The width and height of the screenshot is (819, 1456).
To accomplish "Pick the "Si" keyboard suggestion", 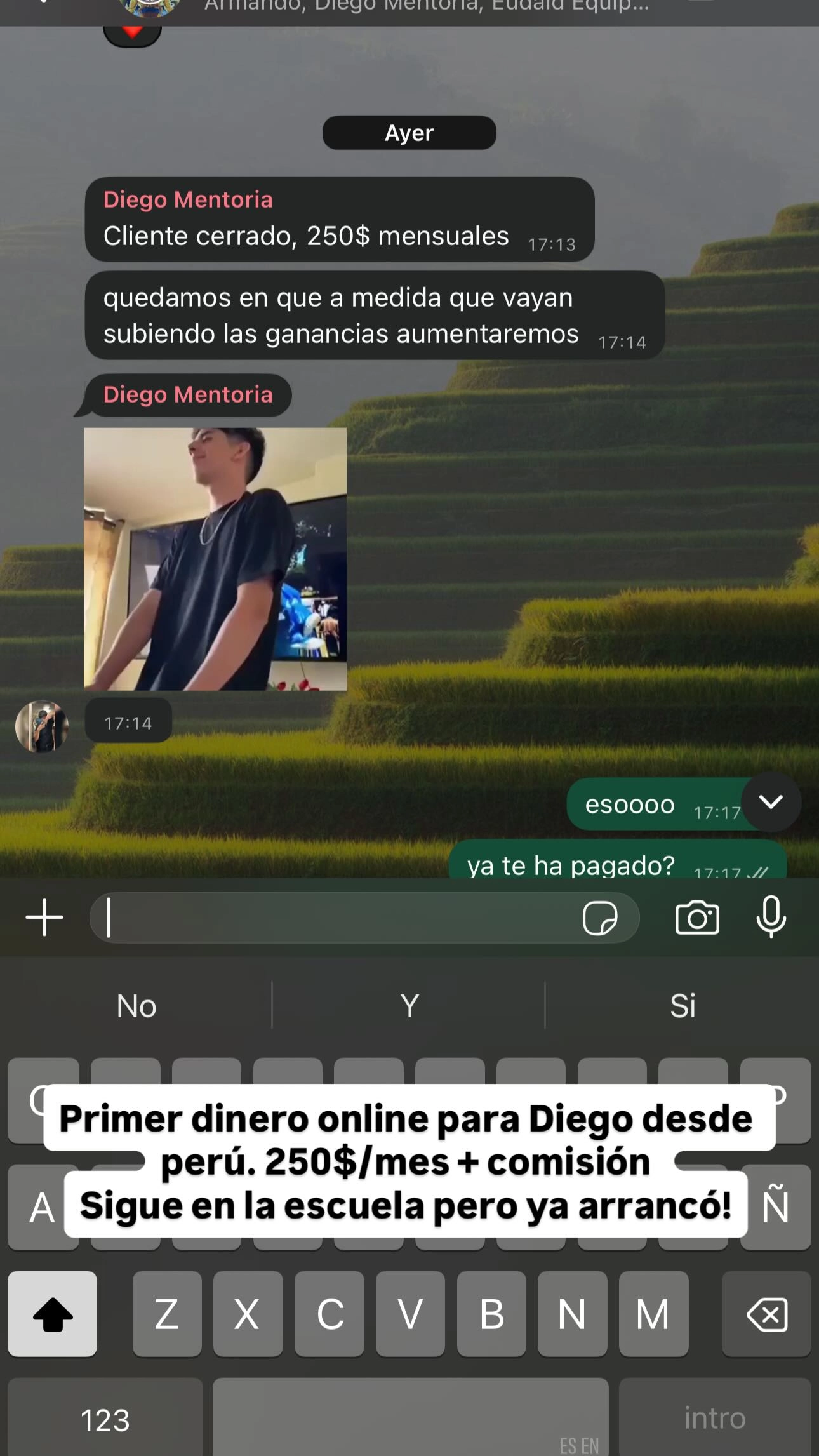I will point(682,1006).
